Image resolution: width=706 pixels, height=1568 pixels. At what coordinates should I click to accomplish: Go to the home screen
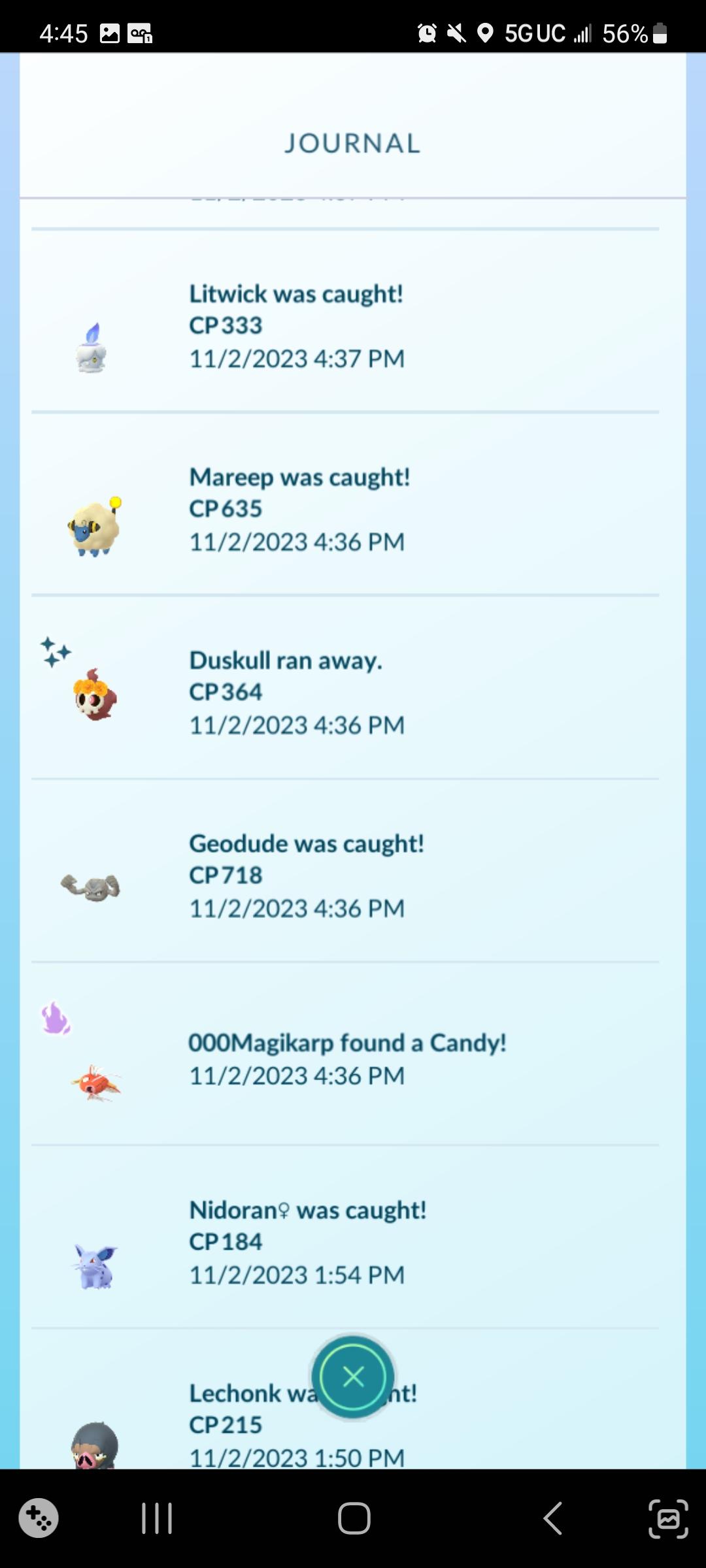tap(354, 1517)
